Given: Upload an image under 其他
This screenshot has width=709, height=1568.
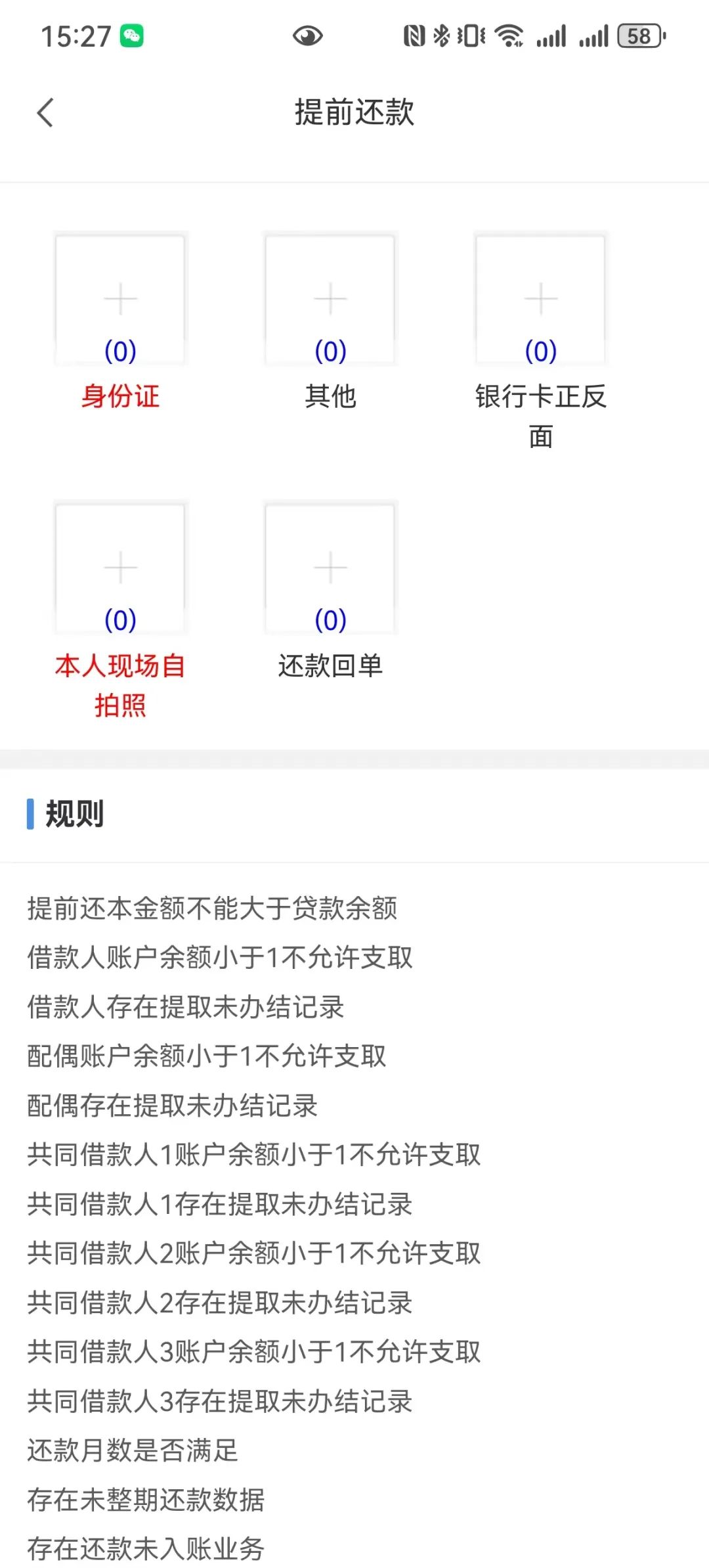Looking at the screenshot, I should 330,299.
